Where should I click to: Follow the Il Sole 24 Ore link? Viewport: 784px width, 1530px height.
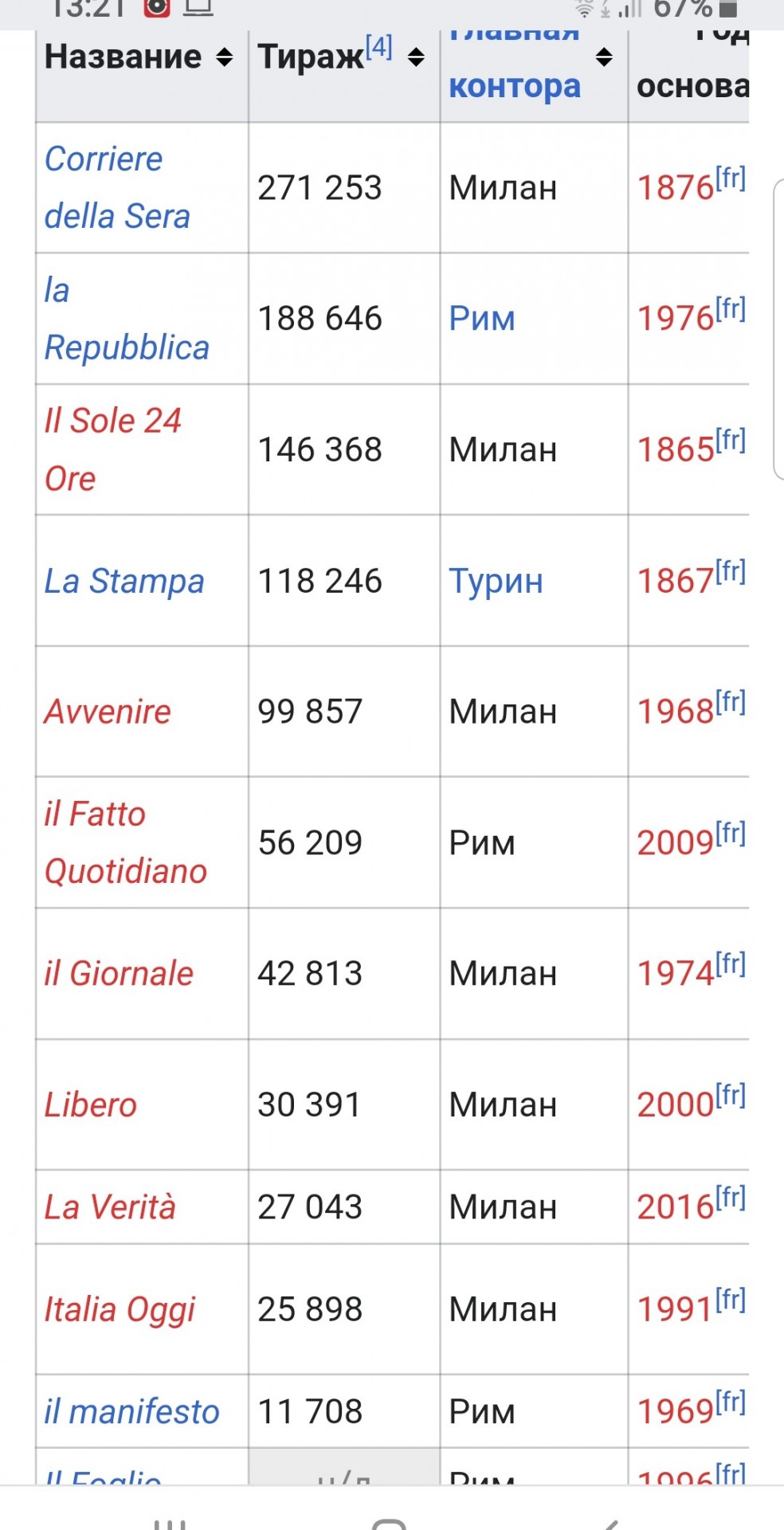pos(112,449)
